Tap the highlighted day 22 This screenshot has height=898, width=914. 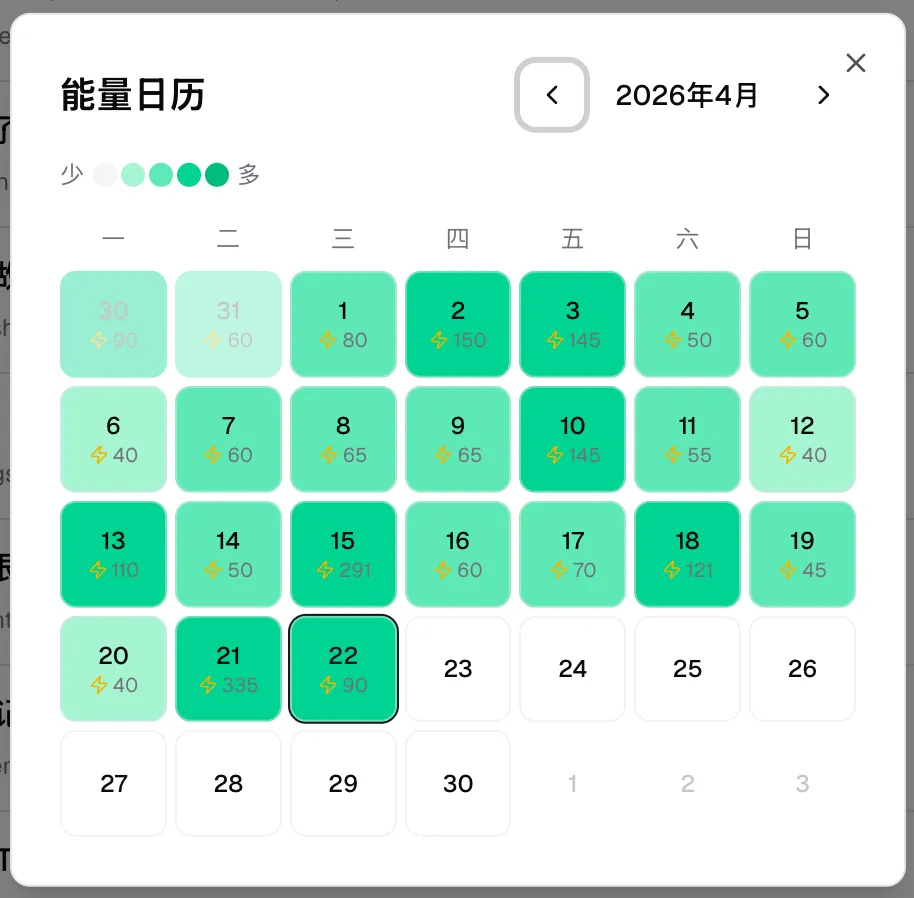[x=343, y=669]
